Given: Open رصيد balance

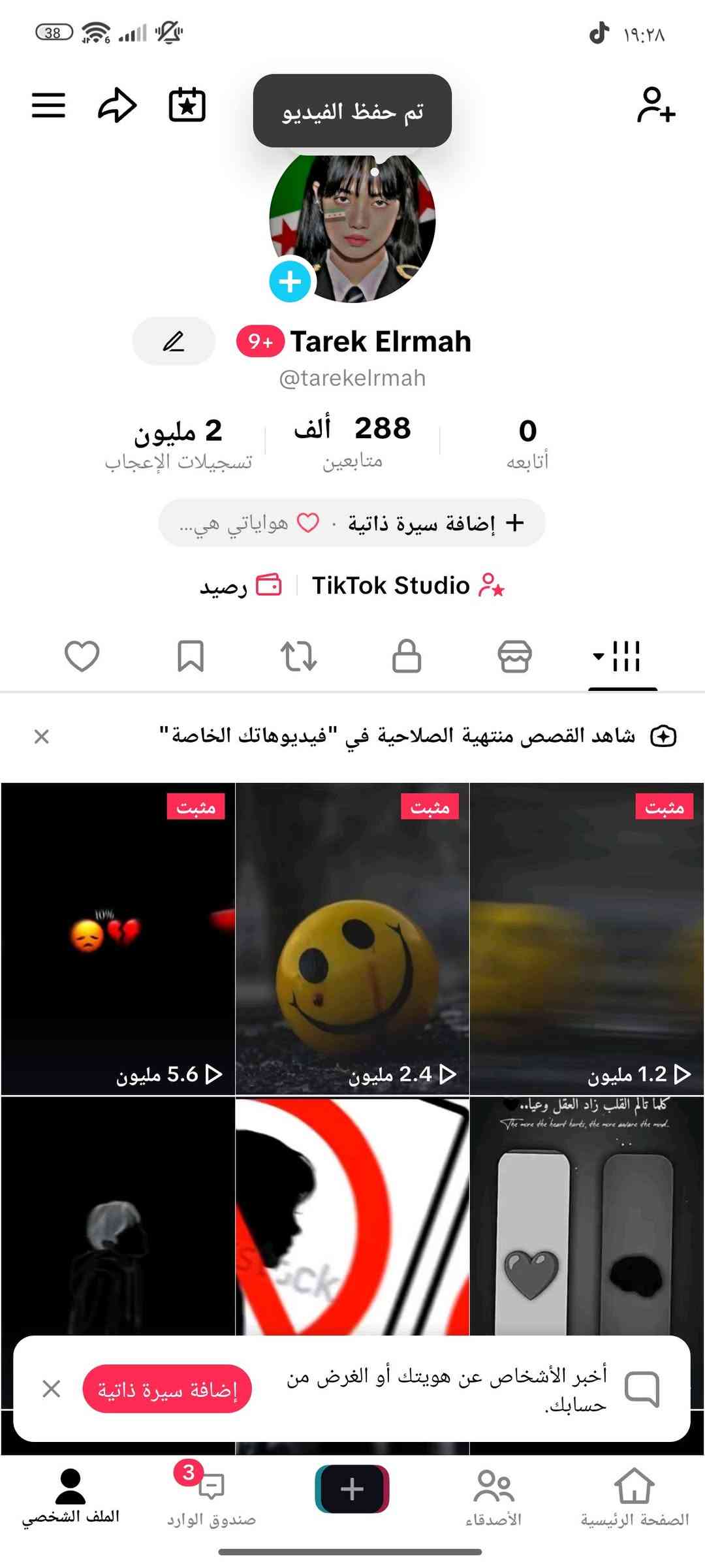Looking at the screenshot, I should tap(240, 586).
